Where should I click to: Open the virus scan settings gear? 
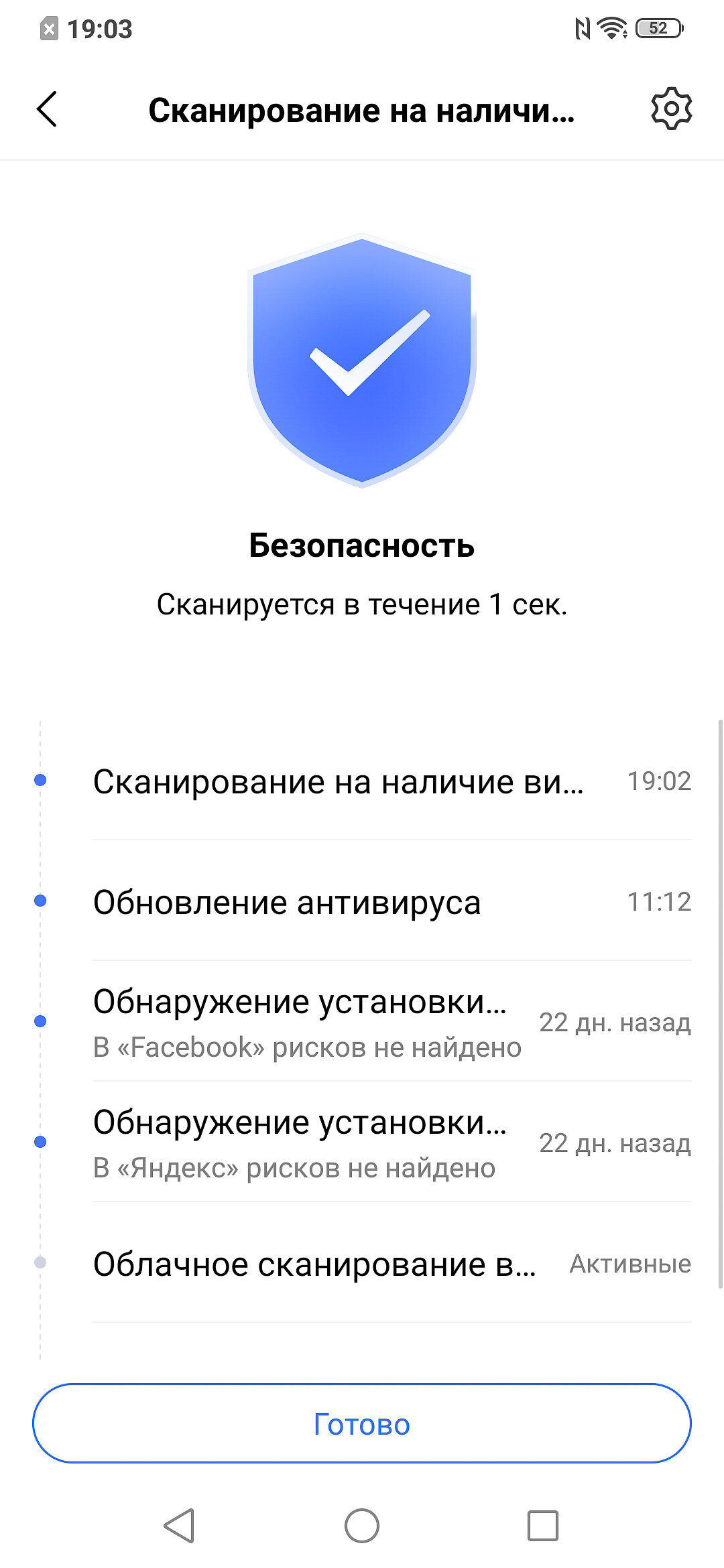(x=671, y=109)
